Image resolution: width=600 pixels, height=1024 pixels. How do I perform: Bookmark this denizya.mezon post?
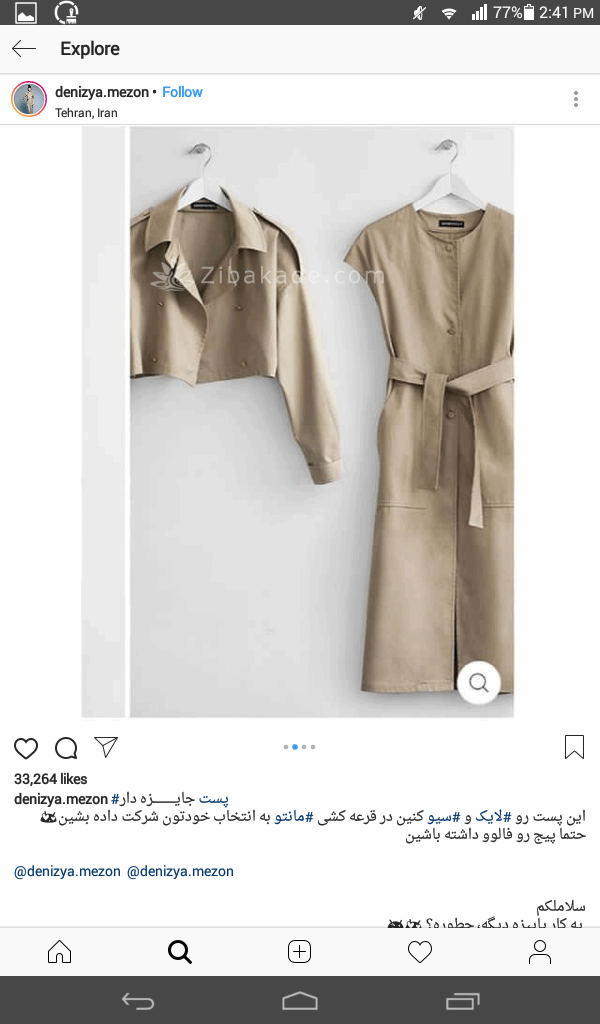[574, 747]
